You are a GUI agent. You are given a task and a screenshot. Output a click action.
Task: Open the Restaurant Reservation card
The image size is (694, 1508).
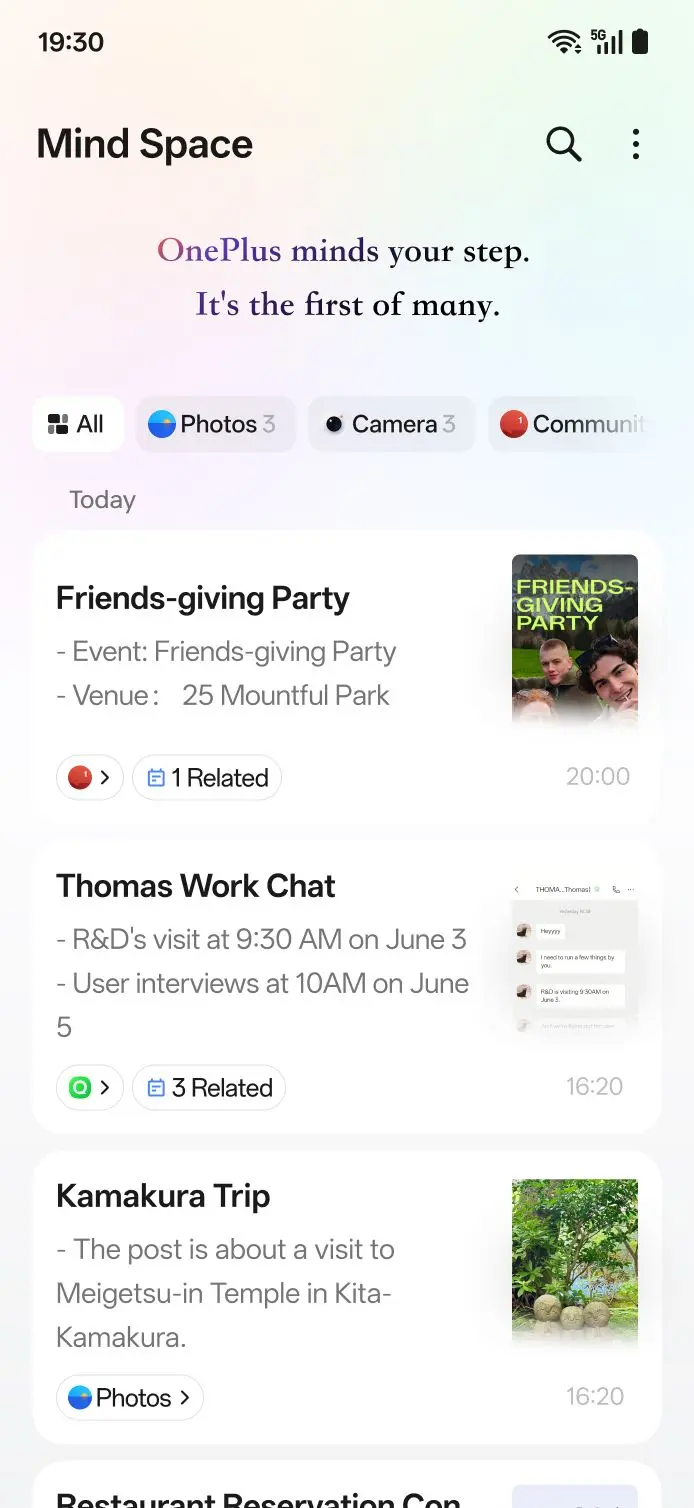[260, 1495]
